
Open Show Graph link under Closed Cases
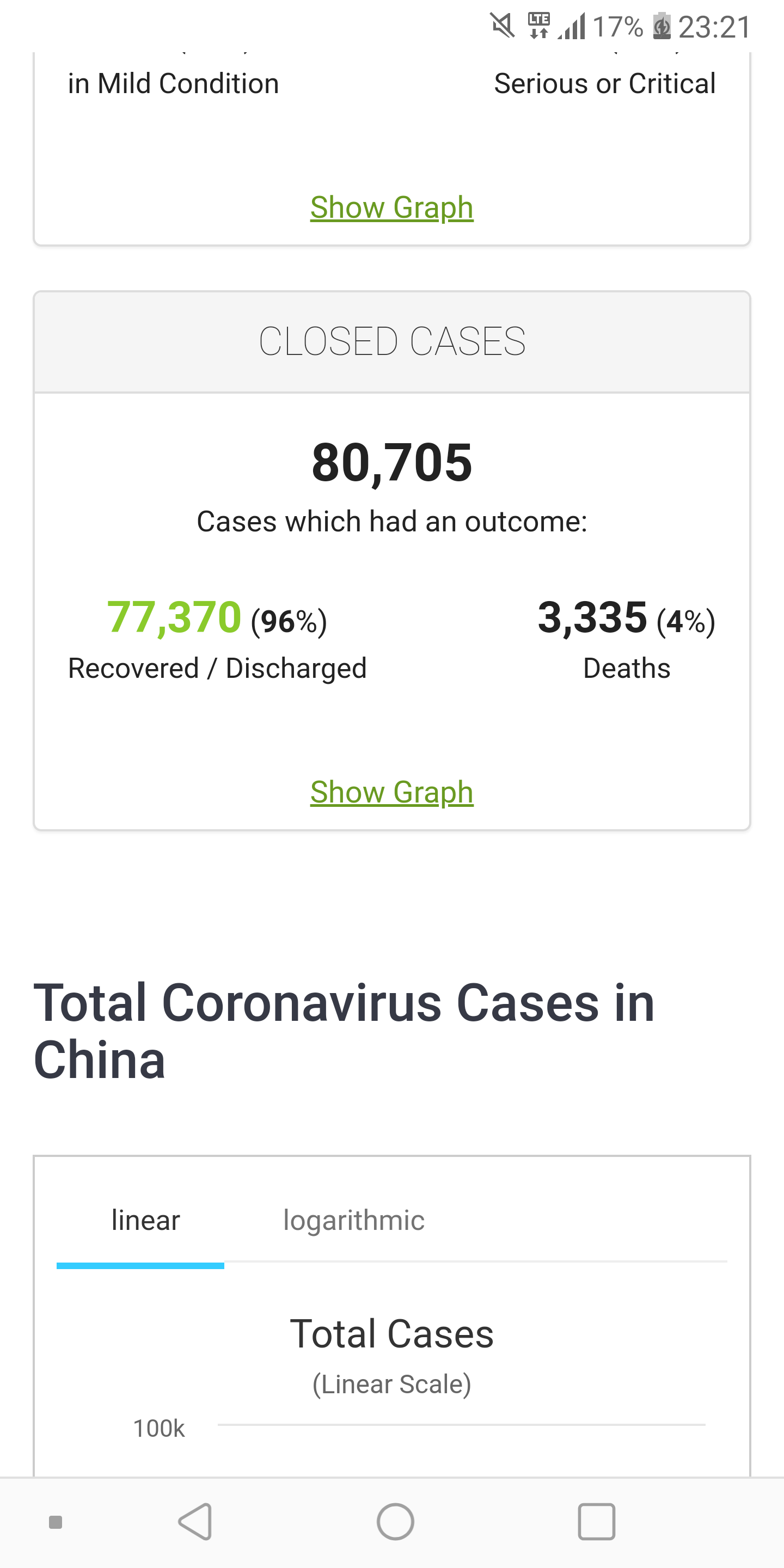[391, 792]
